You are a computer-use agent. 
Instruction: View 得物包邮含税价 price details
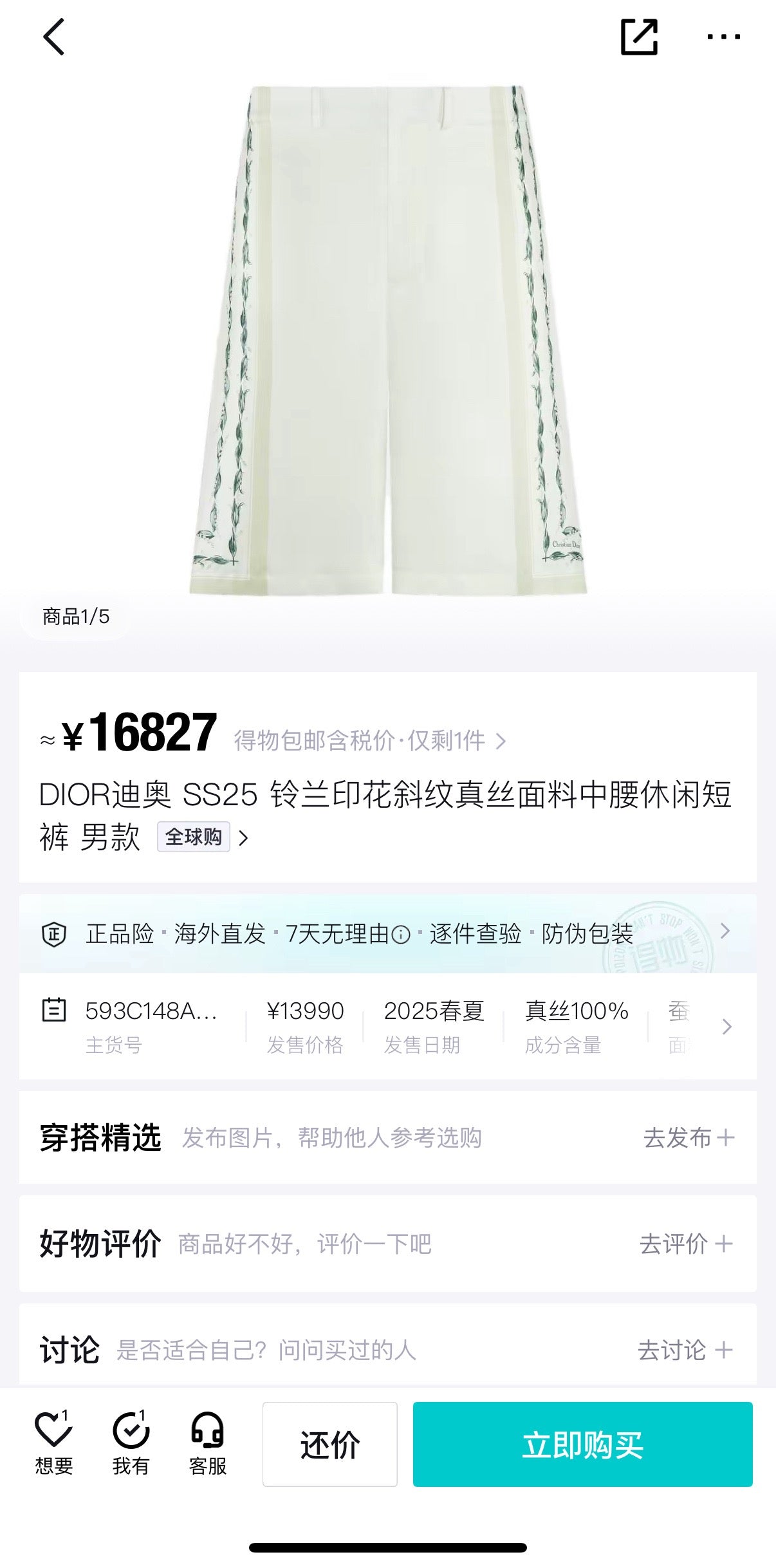pos(369,741)
